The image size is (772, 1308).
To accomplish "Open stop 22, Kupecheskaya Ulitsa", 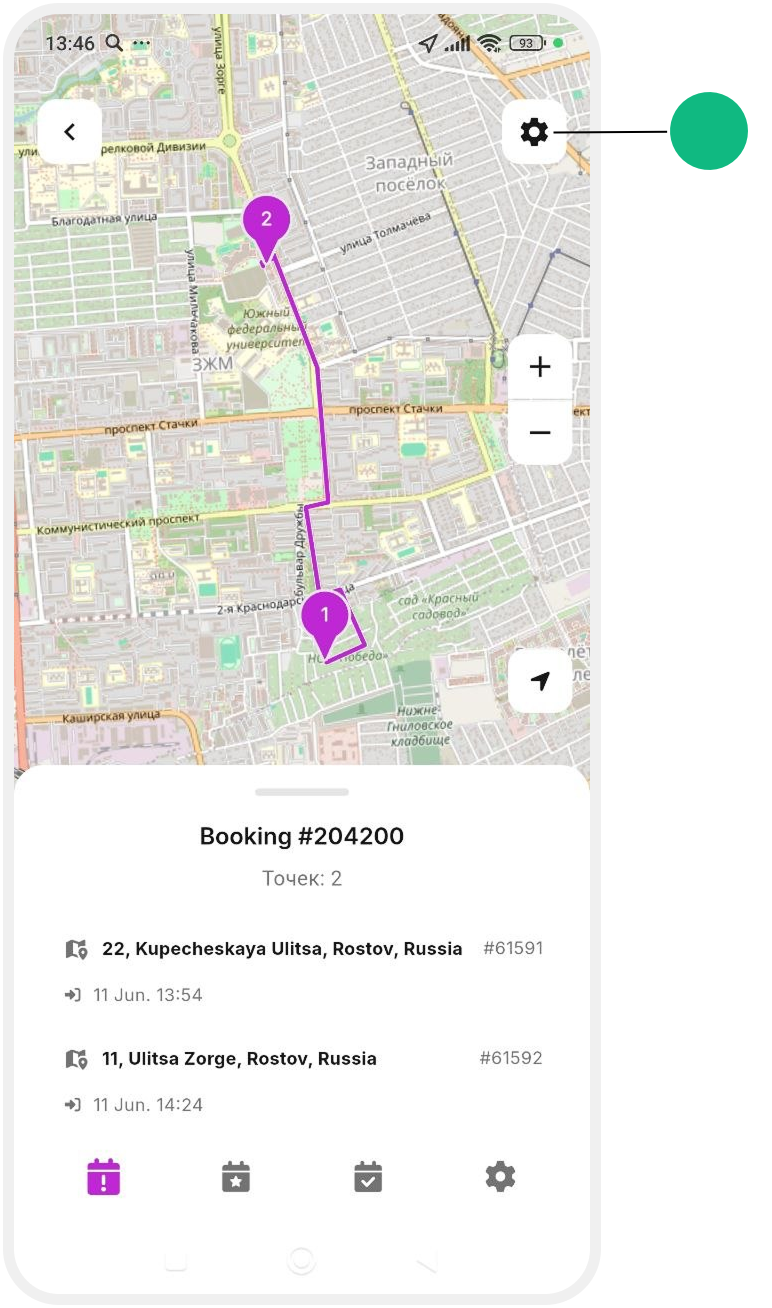I will 304,970.
